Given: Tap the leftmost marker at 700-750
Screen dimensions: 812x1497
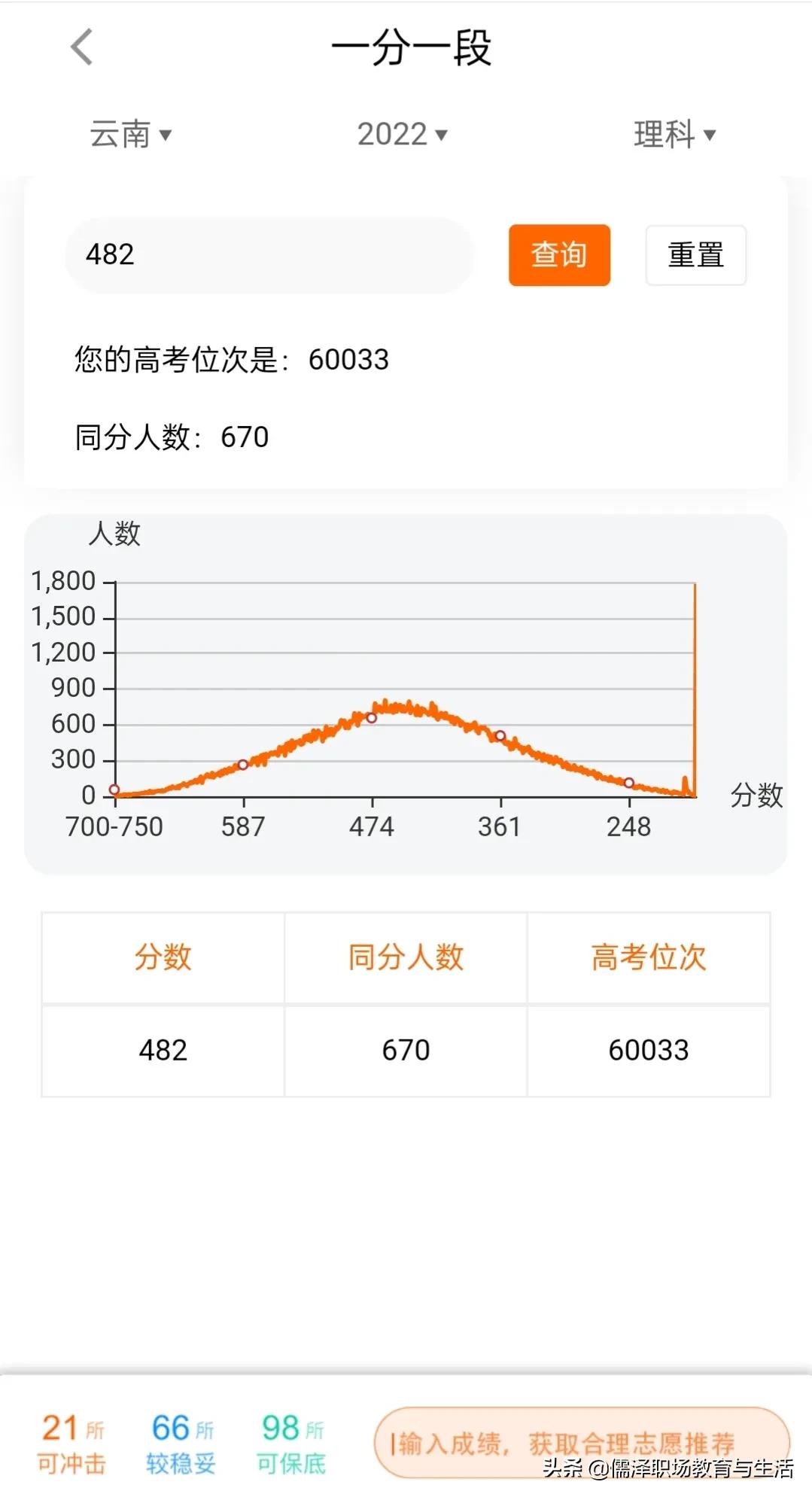Looking at the screenshot, I should [x=114, y=789].
